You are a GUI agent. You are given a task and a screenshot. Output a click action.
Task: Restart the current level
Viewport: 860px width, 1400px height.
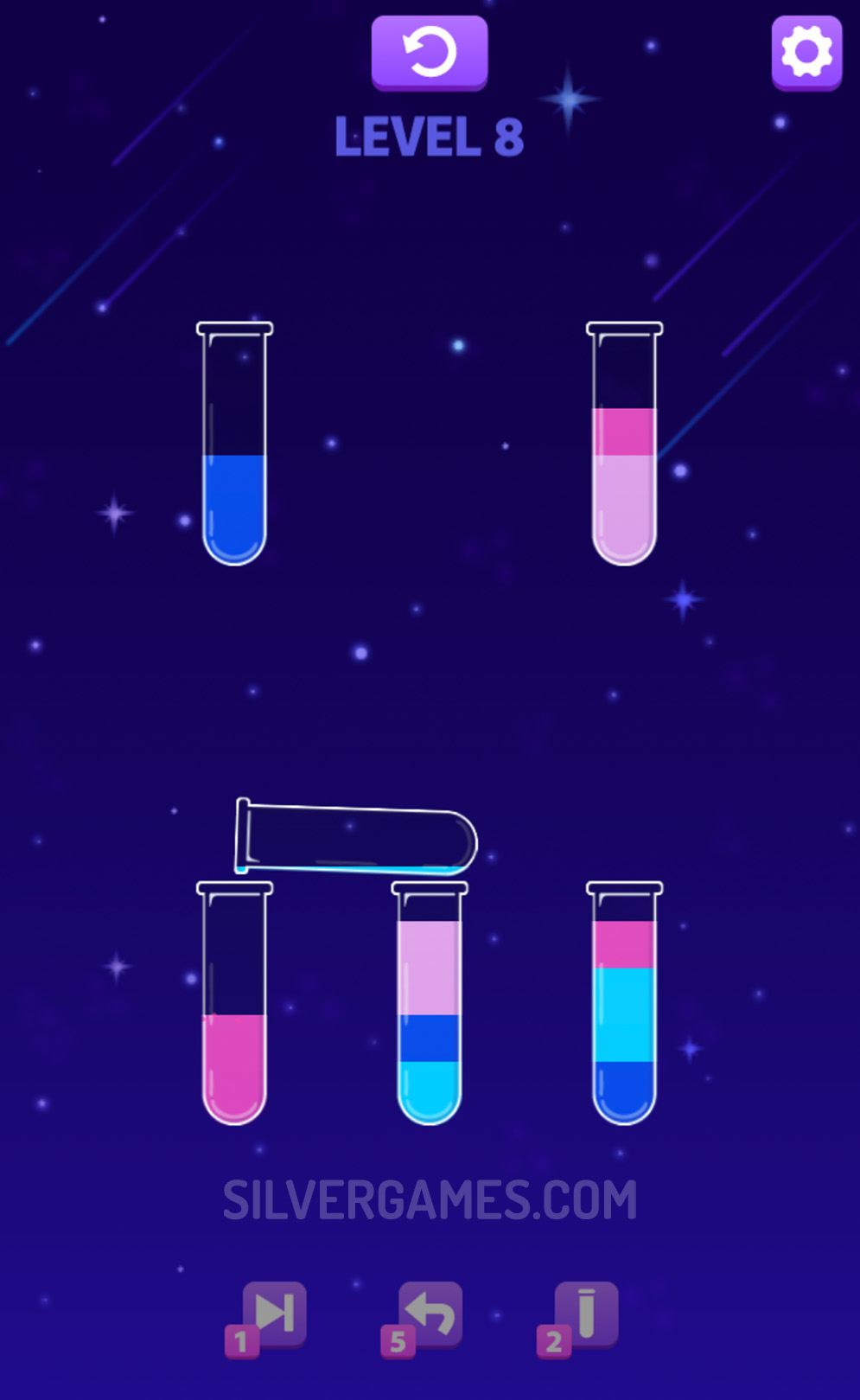430,52
